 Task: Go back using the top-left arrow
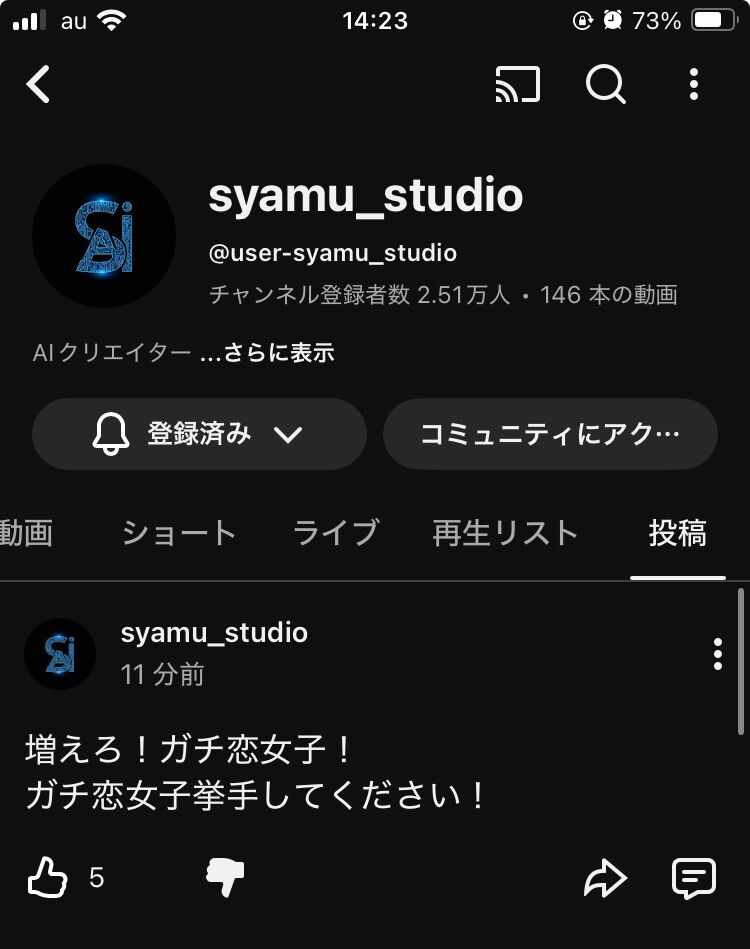tap(39, 85)
